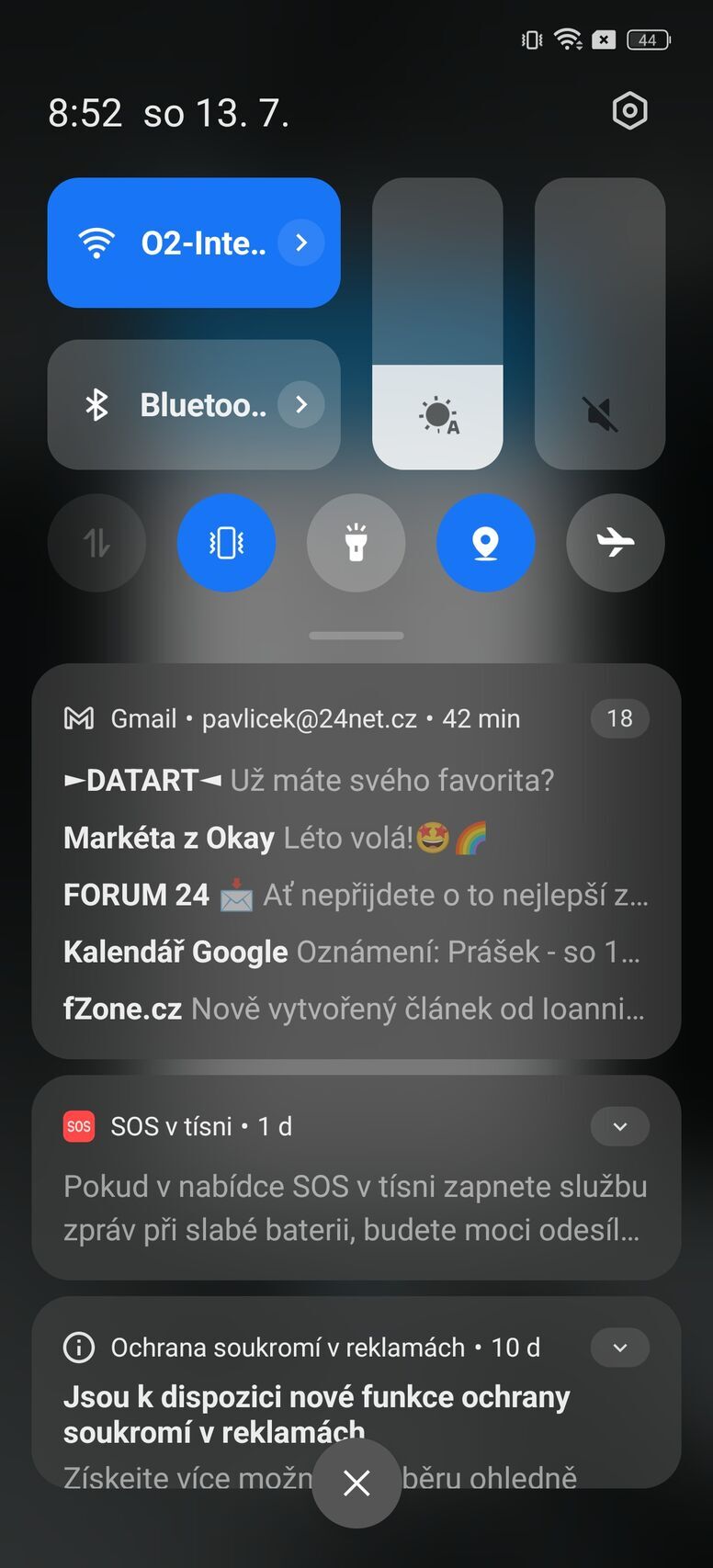This screenshot has height=1568, width=713.
Task: Expand Wi-Fi options with the chevron
Action: pos(300,243)
